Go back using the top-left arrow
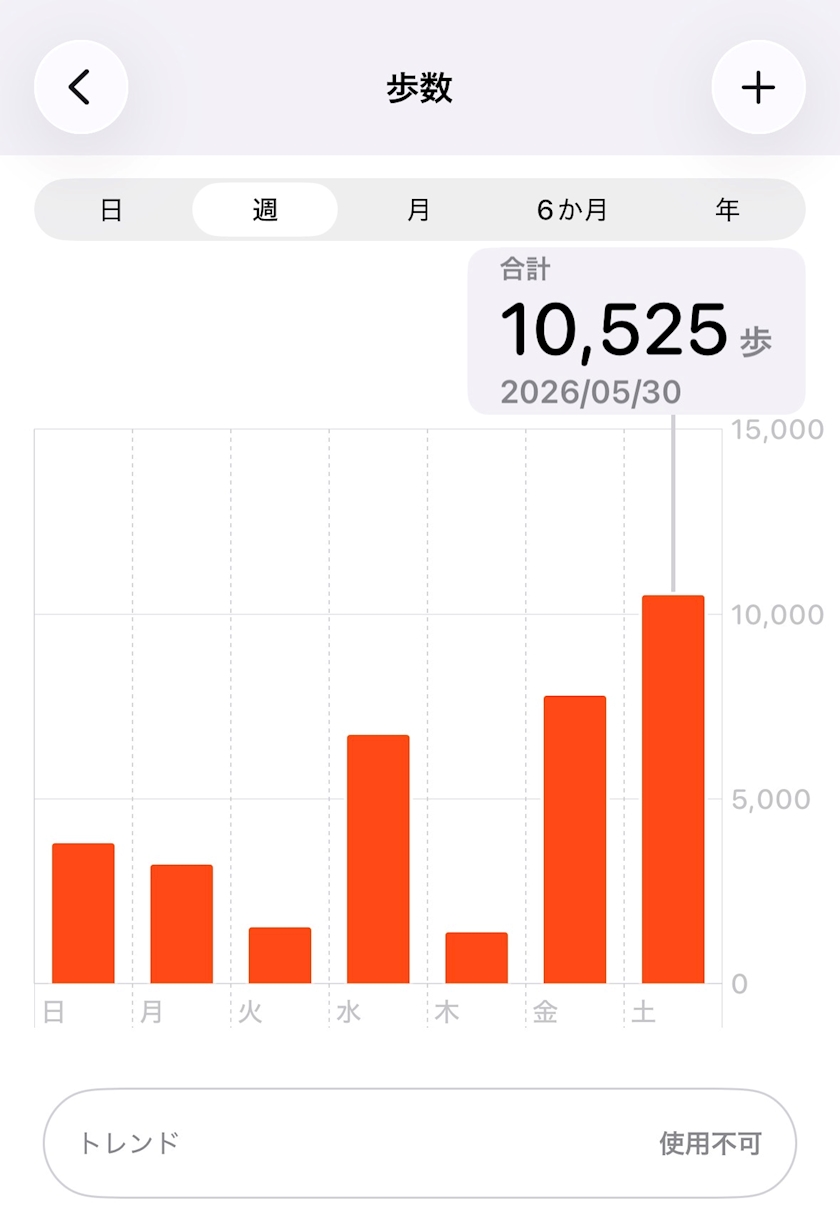840x1223 pixels. coord(81,87)
